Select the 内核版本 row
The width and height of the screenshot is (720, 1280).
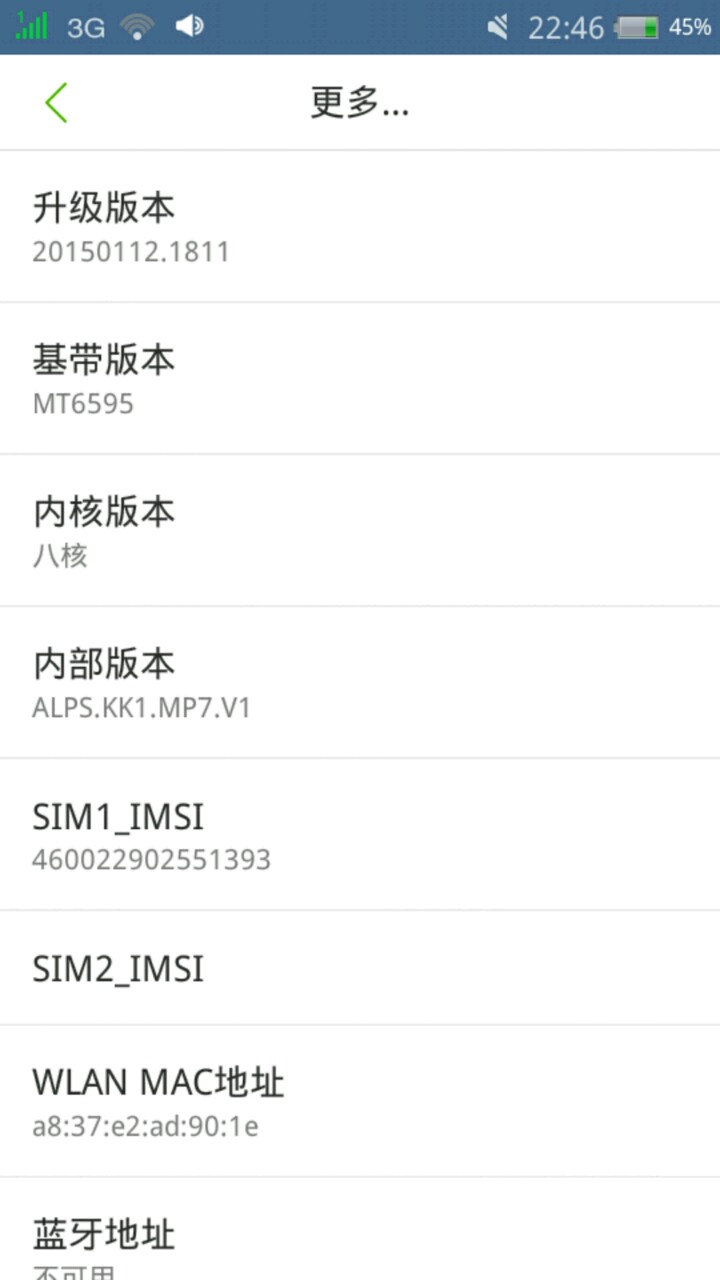tap(360, 531)
